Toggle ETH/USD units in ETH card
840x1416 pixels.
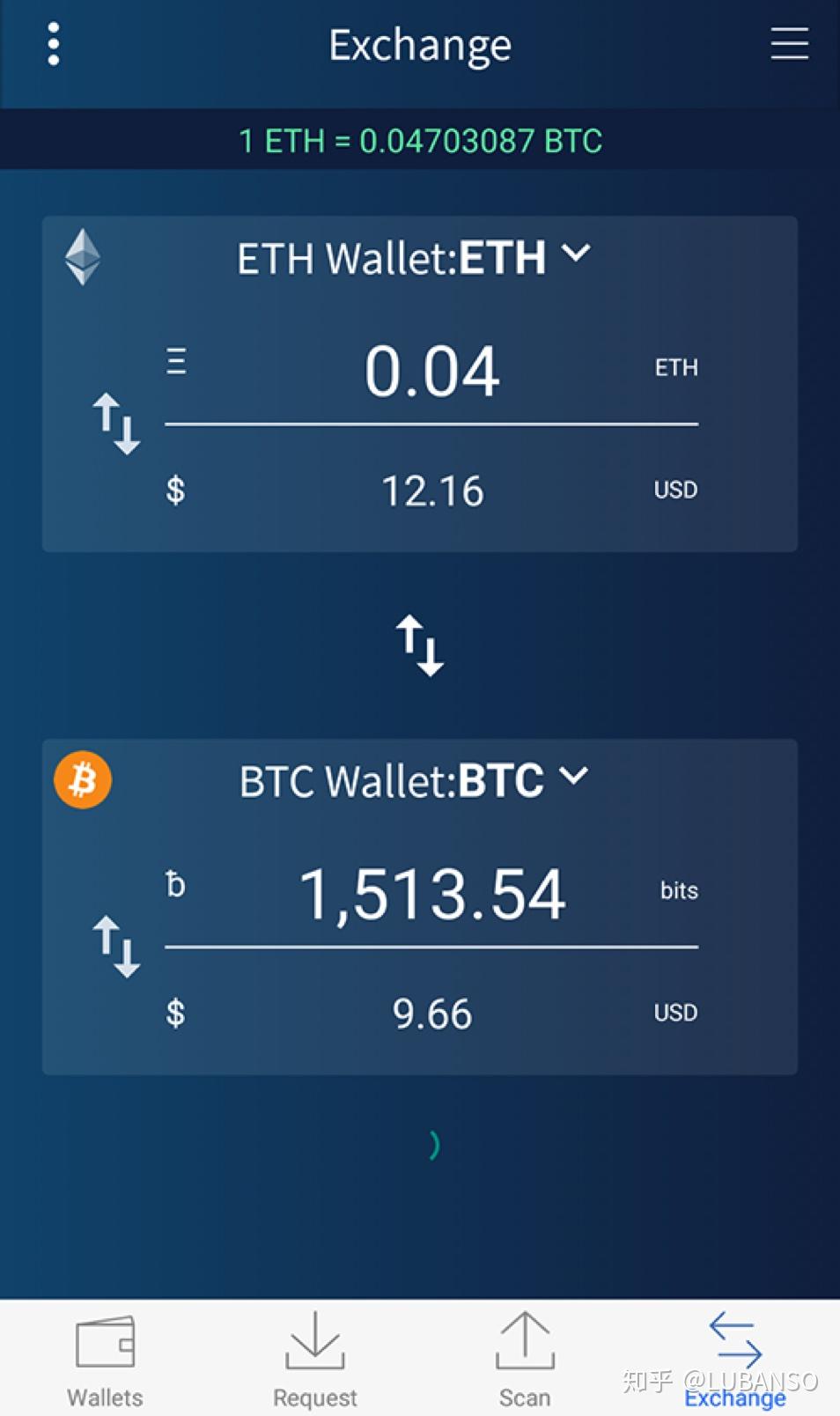tap(116, 424)
